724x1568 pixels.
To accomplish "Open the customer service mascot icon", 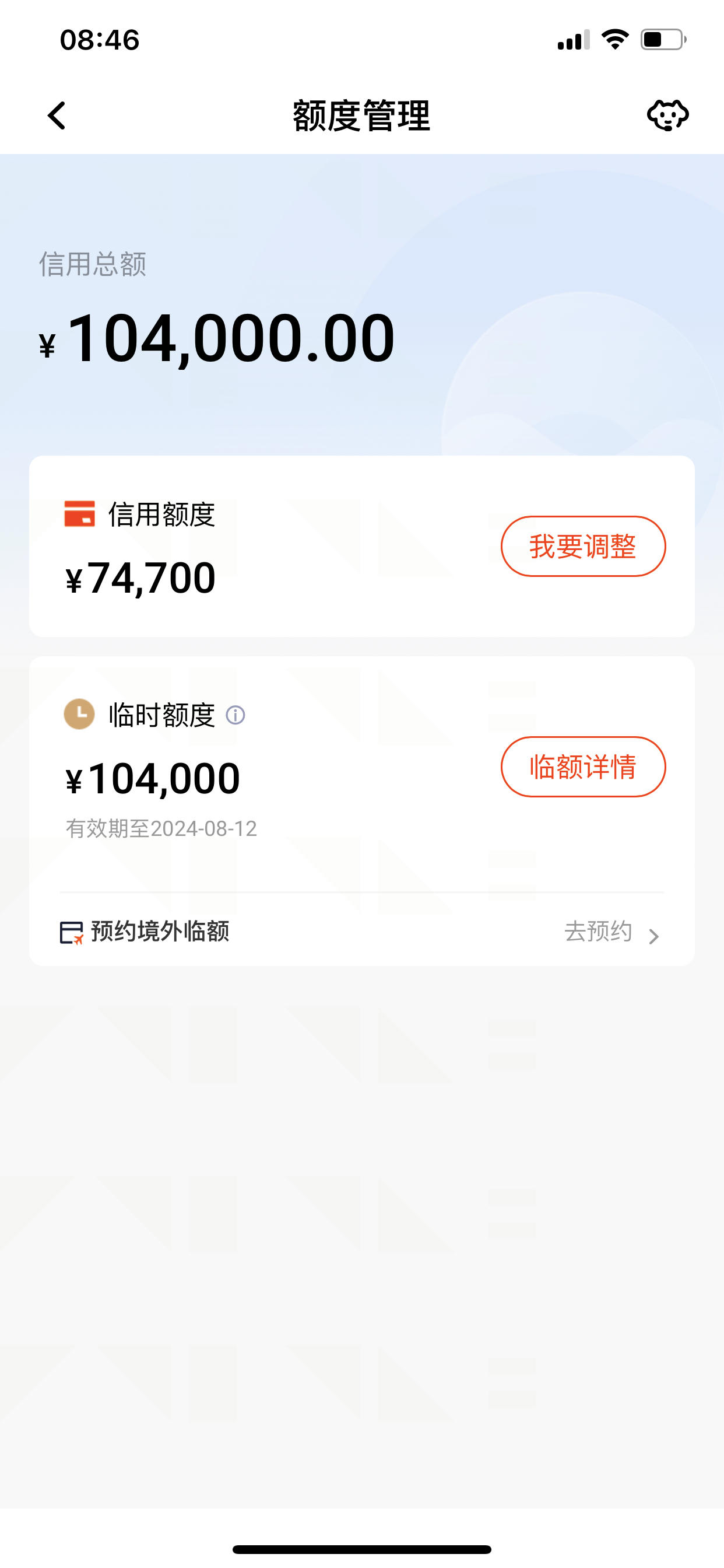I will pos(667,116).
